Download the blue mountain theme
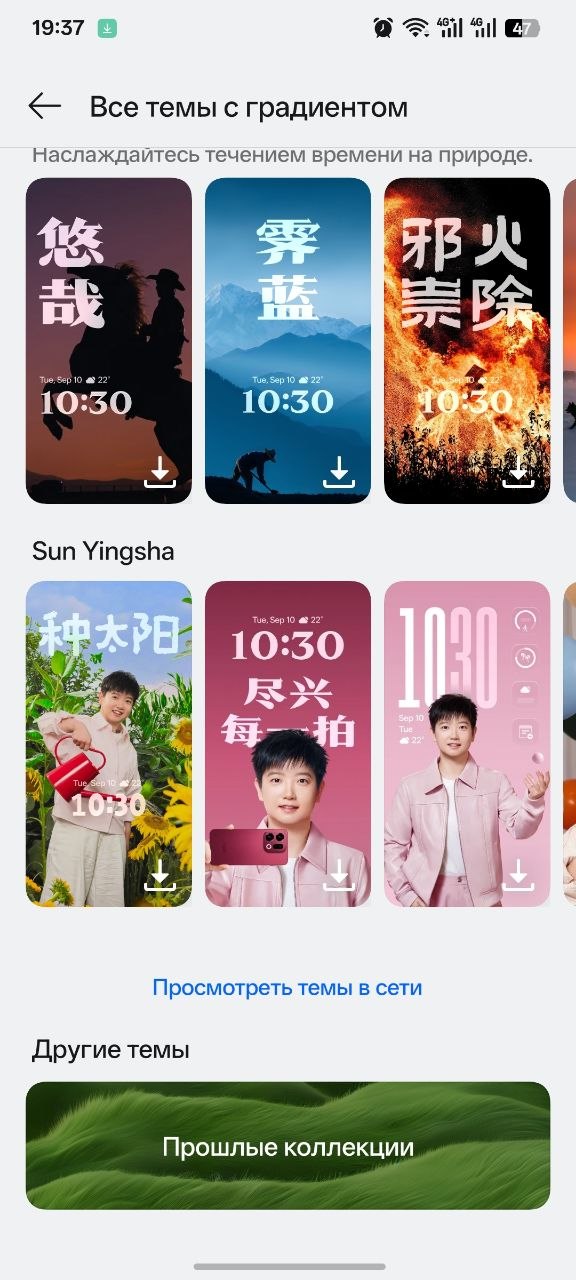This screenshot has height=1280, width=576. (x=339, y=472)
